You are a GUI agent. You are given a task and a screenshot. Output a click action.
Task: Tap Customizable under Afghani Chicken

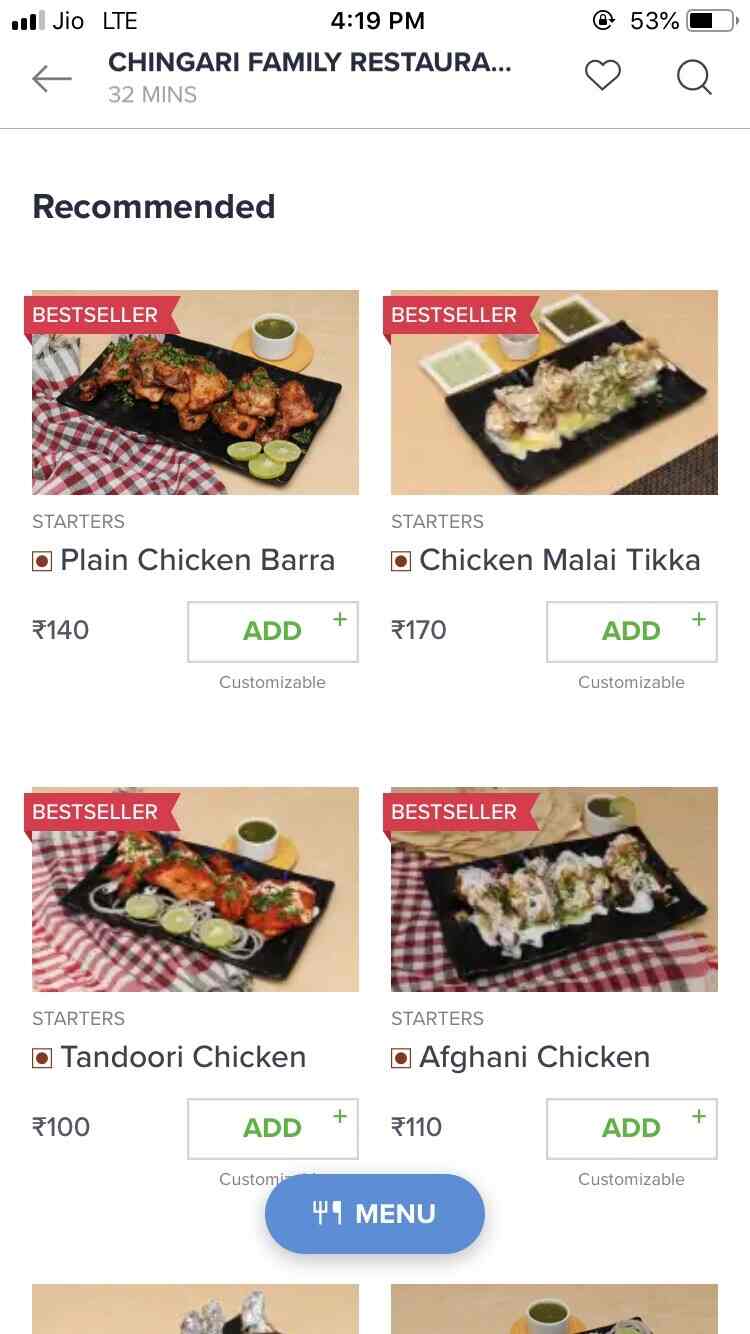pos(631,1179)
